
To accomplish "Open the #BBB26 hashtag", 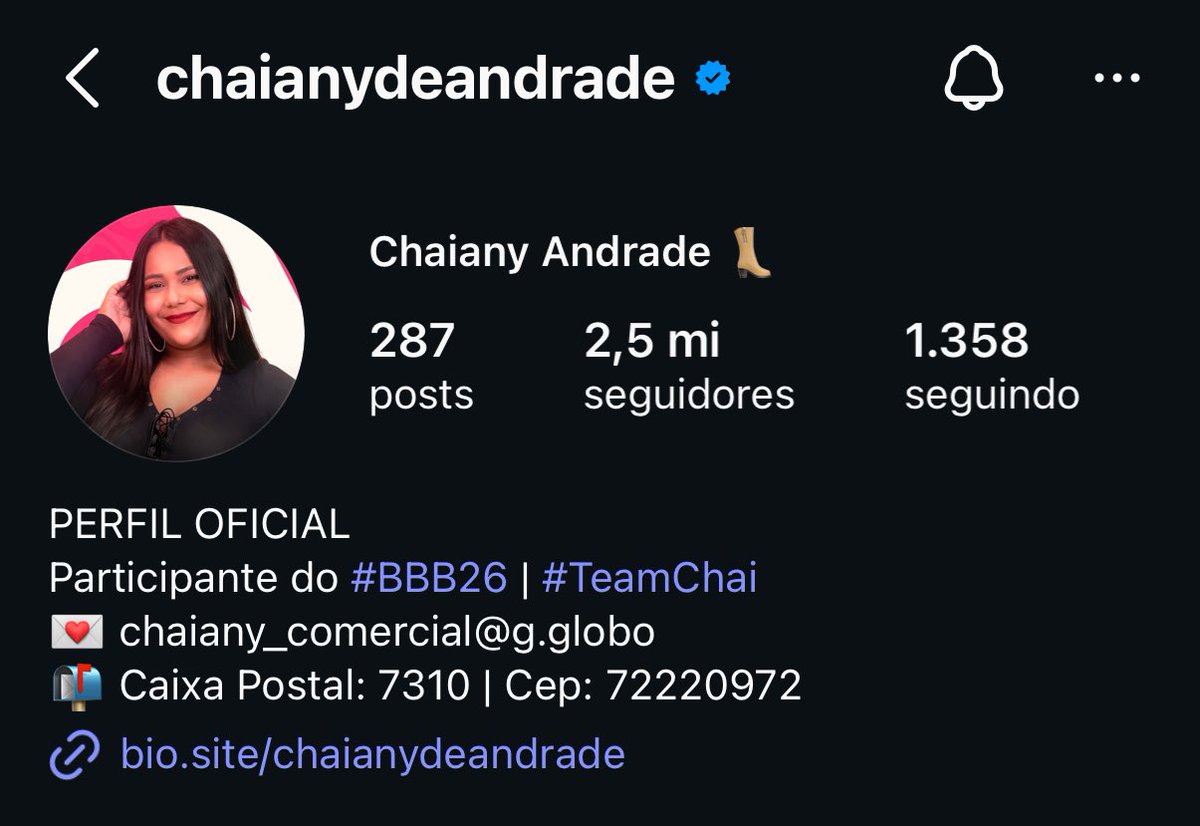I will pyautogui.click(x=430, y=578).
